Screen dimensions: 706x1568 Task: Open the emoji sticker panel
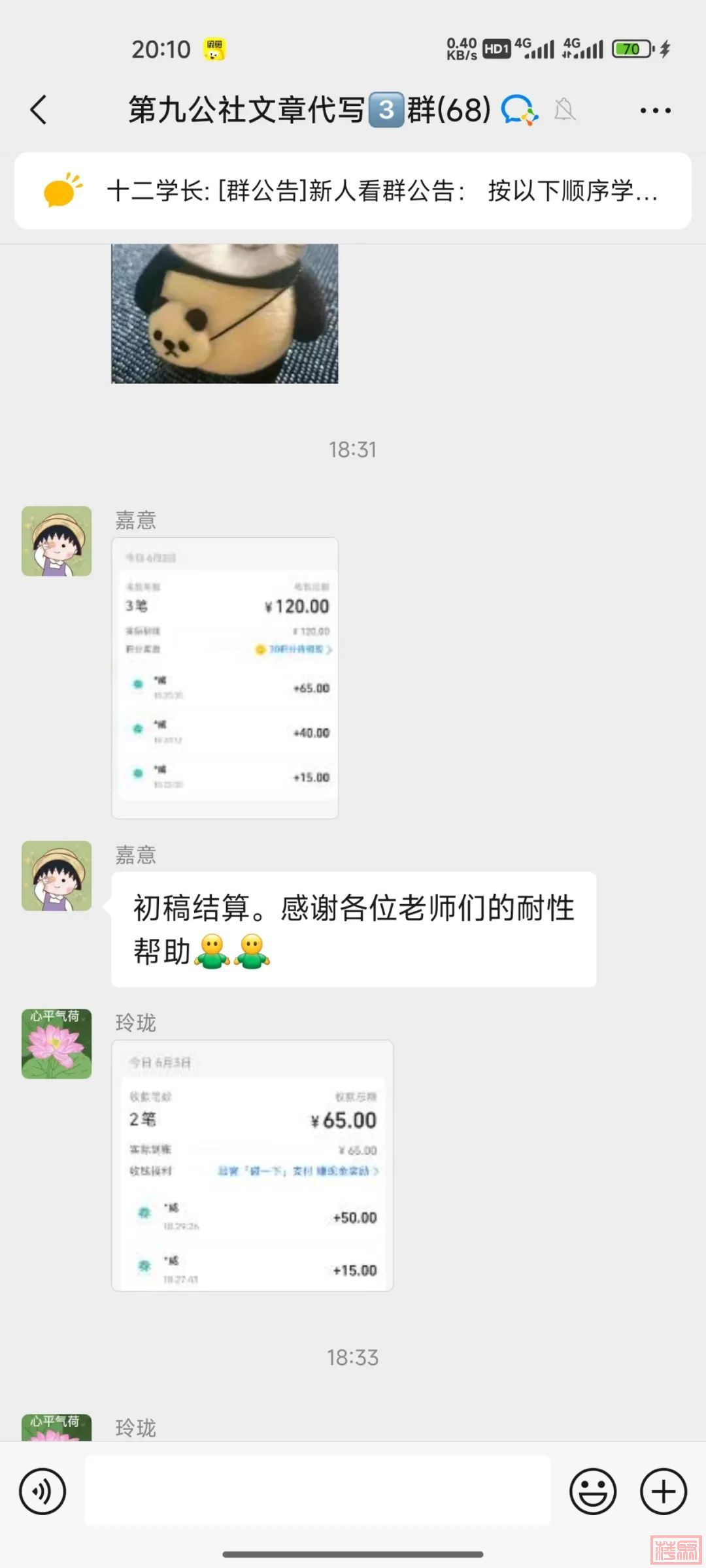pos(592,1492)
